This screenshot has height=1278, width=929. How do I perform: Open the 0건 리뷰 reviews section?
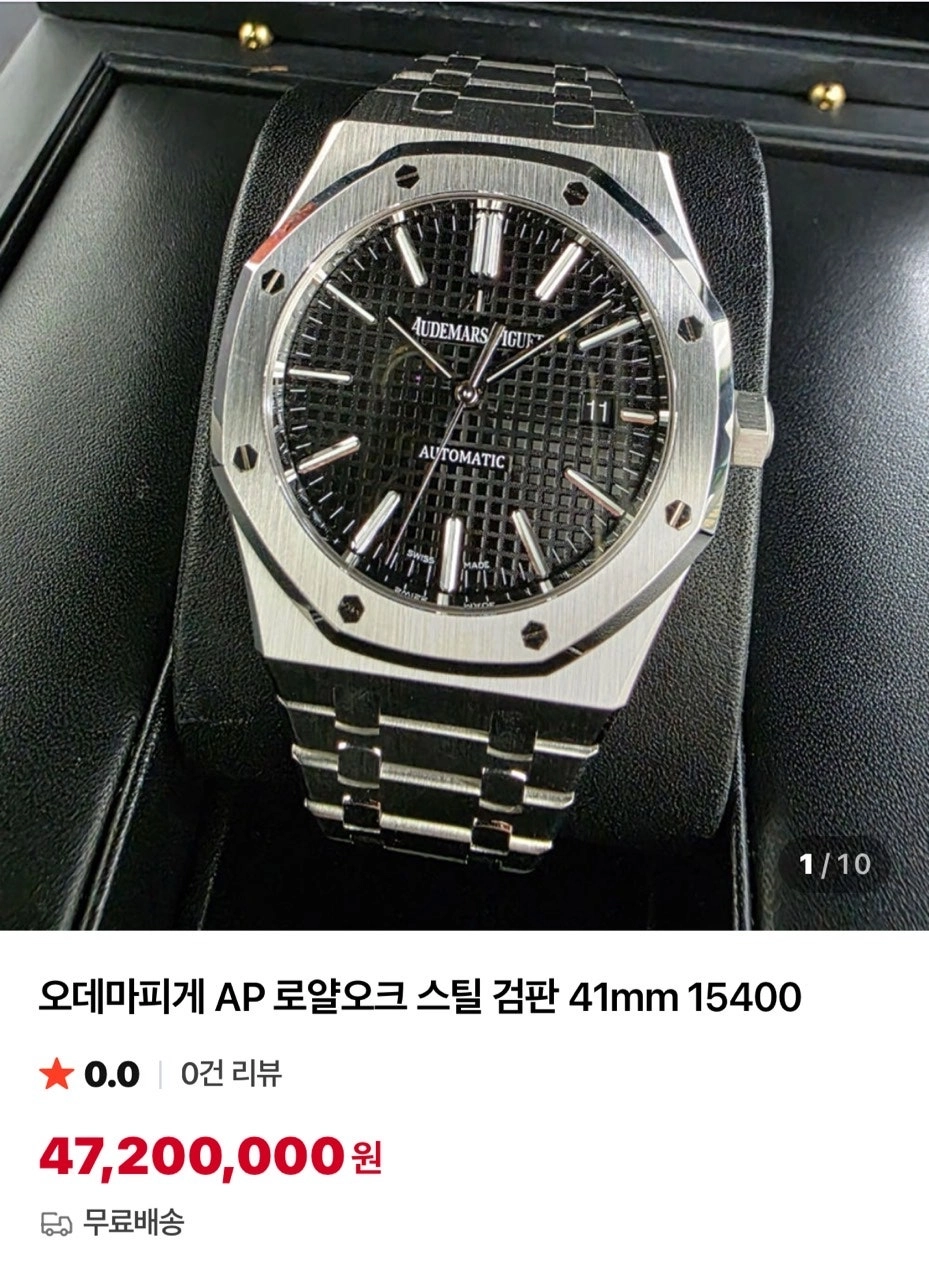point(231,1074)
